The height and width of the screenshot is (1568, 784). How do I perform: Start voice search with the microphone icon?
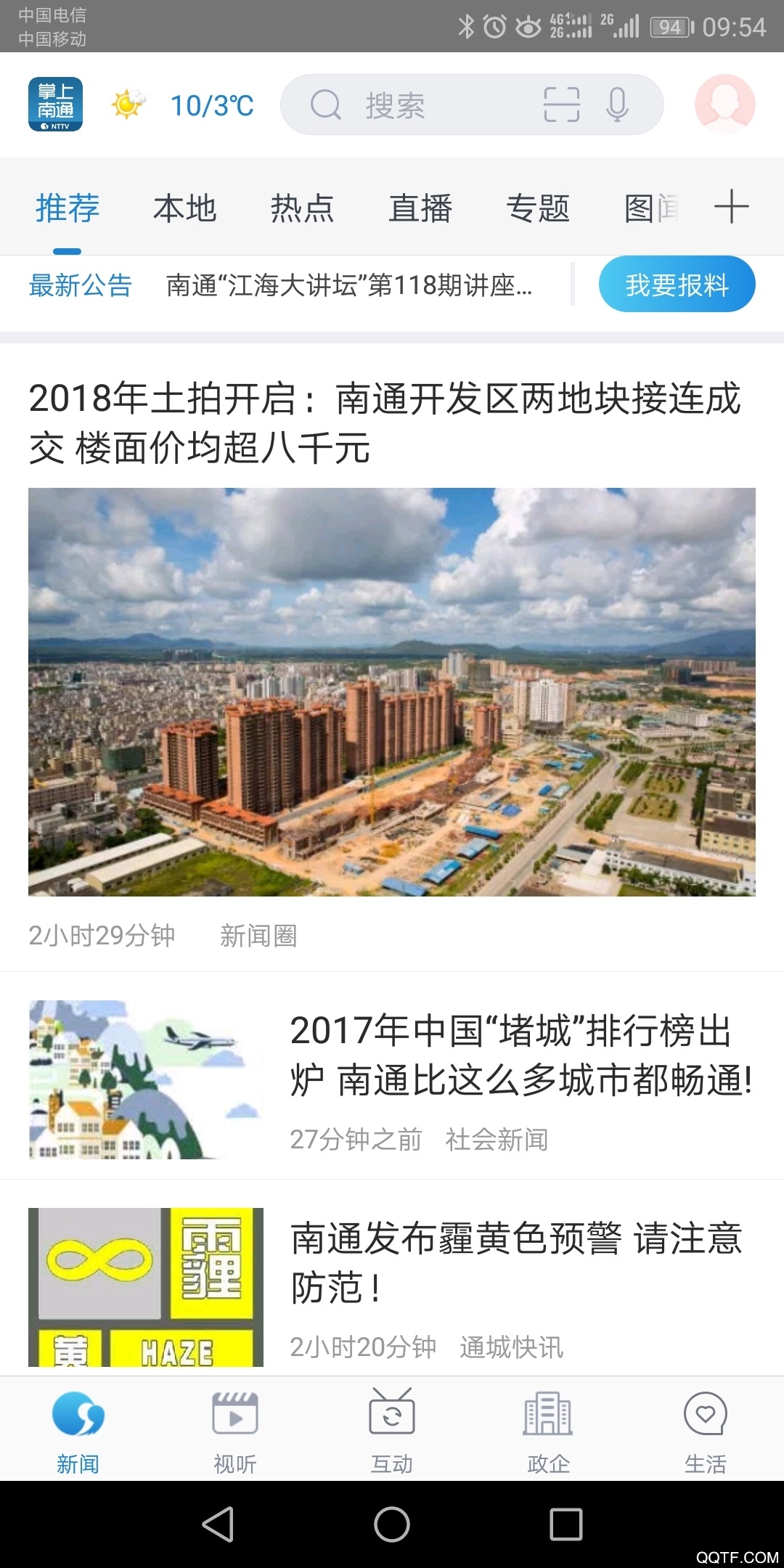tap(617, 105)
